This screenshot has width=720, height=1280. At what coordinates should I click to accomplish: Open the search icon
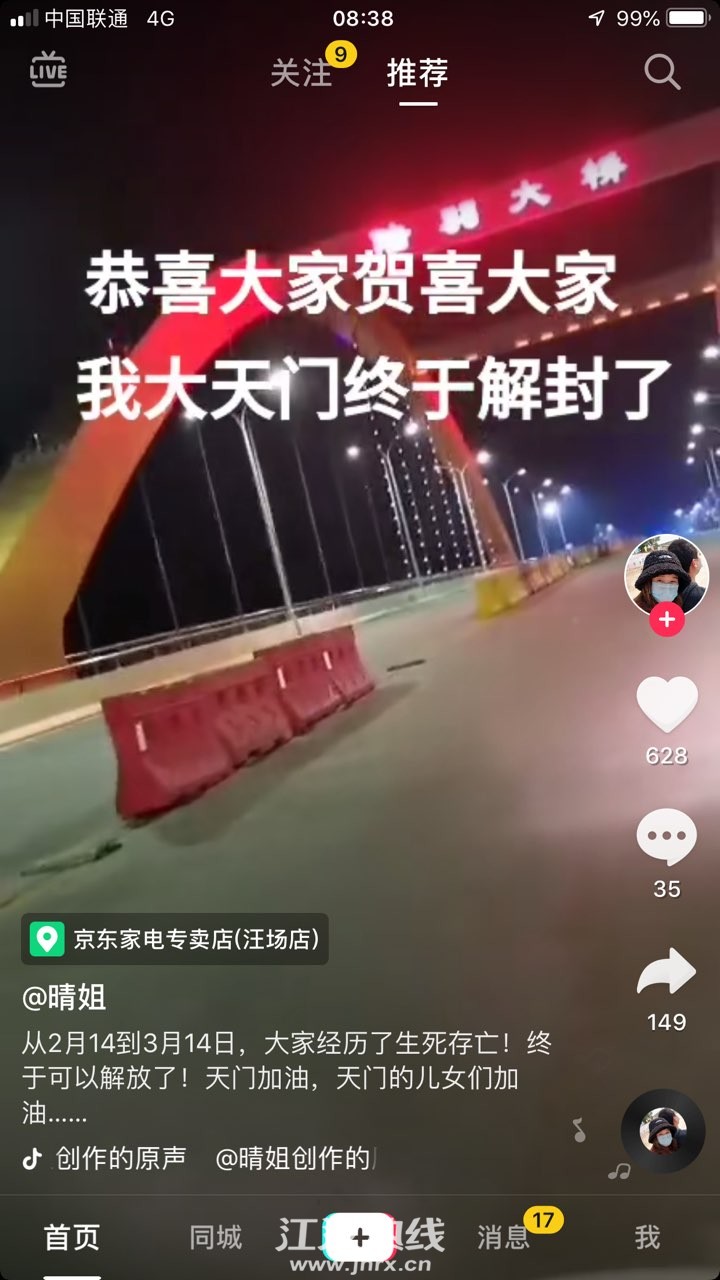click(x=662, y=72)
